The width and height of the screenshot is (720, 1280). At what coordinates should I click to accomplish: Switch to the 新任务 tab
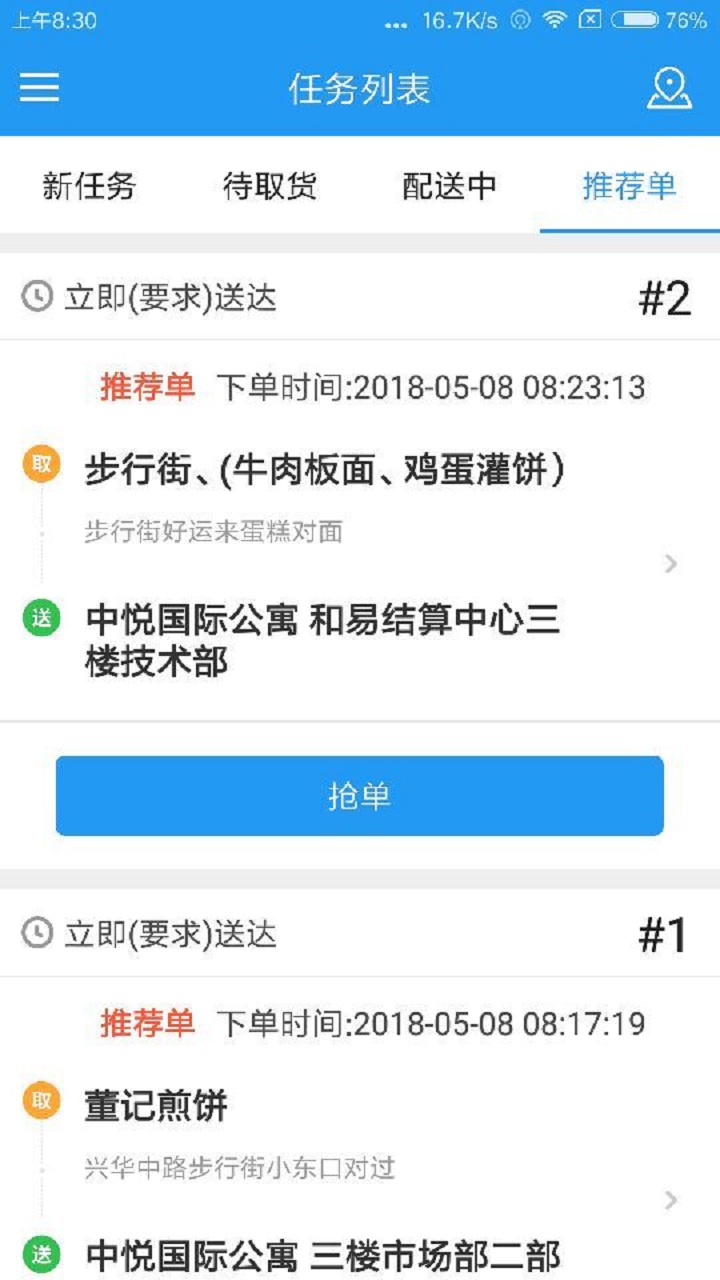88,186
